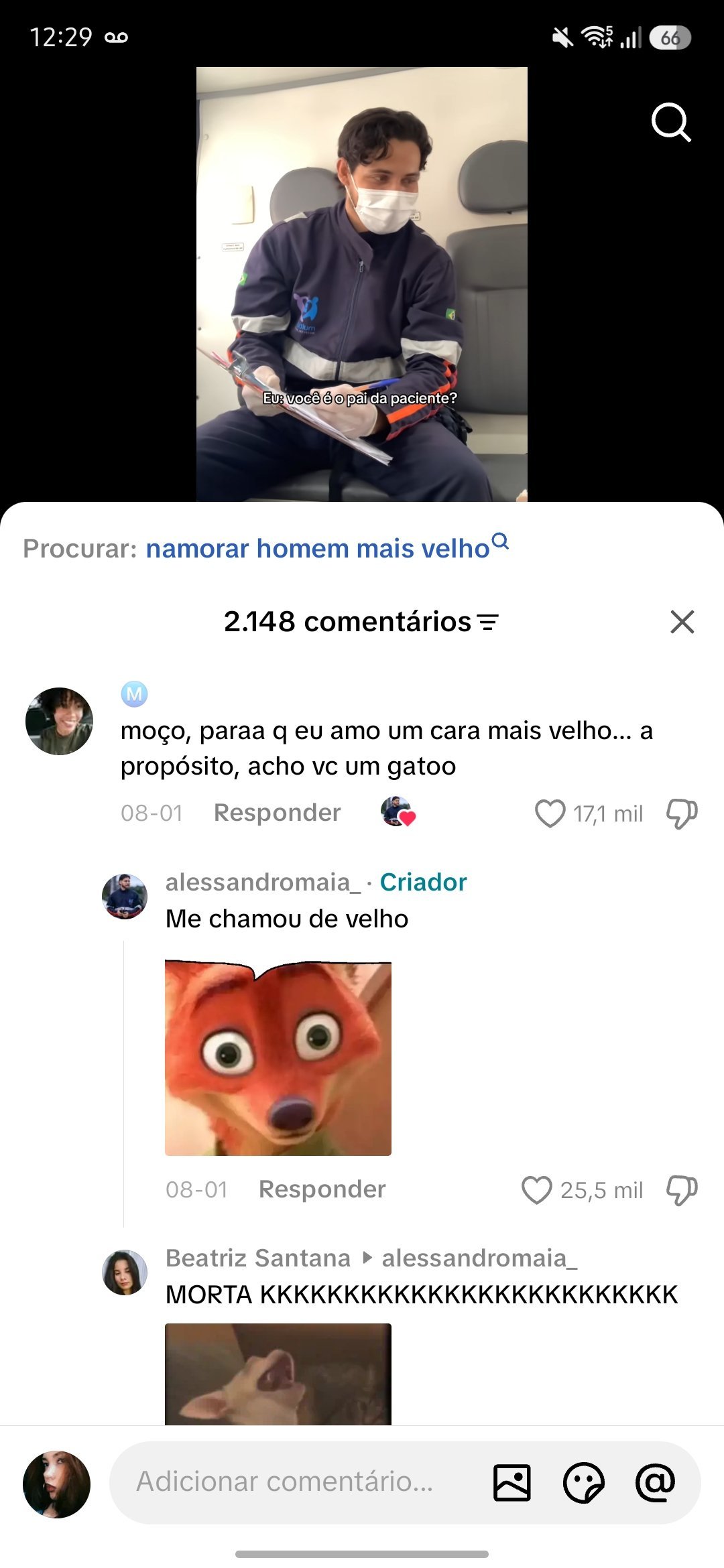Open the fox image in alessandromaia_'s reply

tap(278, 1057)
